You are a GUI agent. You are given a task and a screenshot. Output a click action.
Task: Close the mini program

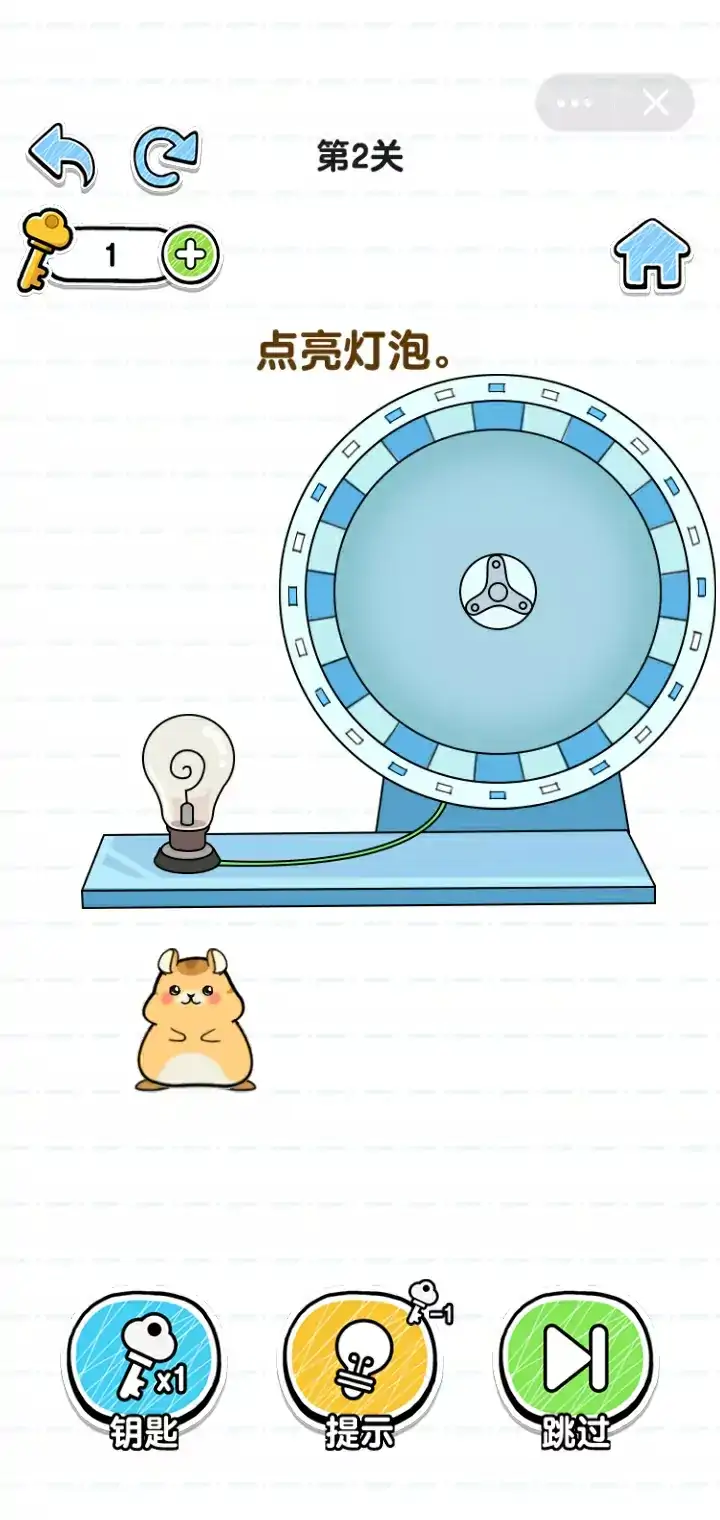tap(655, 103)
